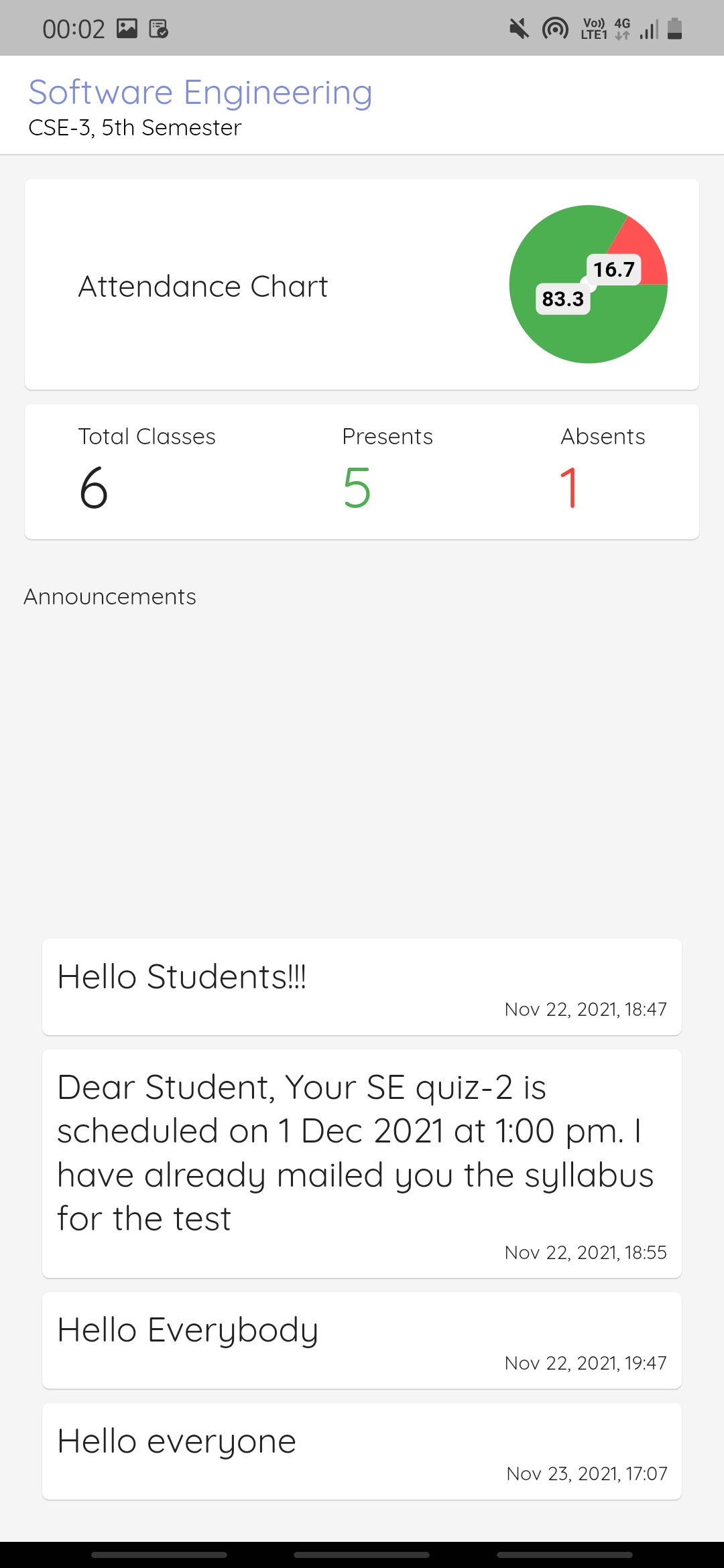Tap the 83.3 percentage label on the chart

click(563, 298)
